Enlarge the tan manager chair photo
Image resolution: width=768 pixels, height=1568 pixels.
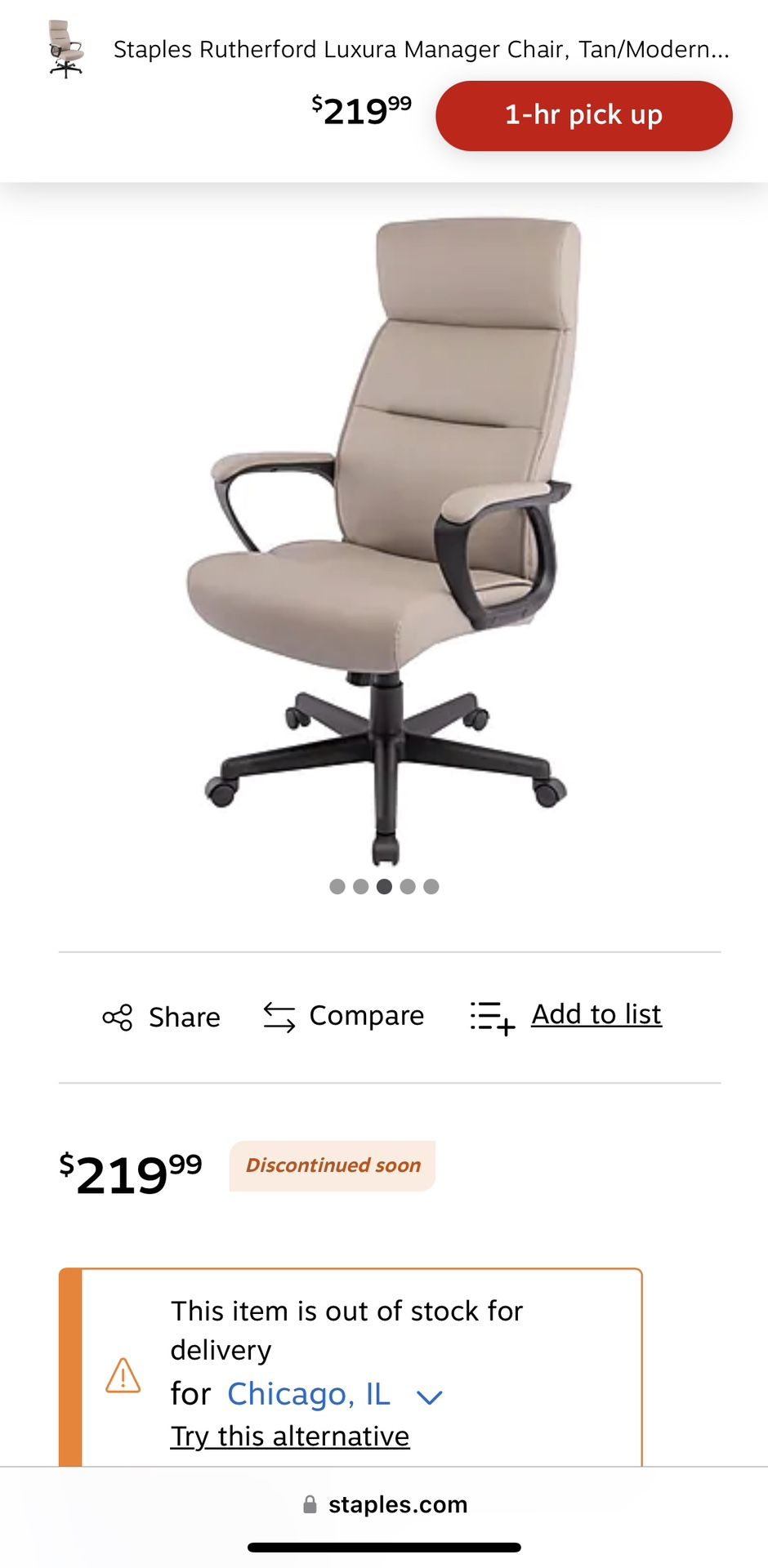tap(384, 539)
